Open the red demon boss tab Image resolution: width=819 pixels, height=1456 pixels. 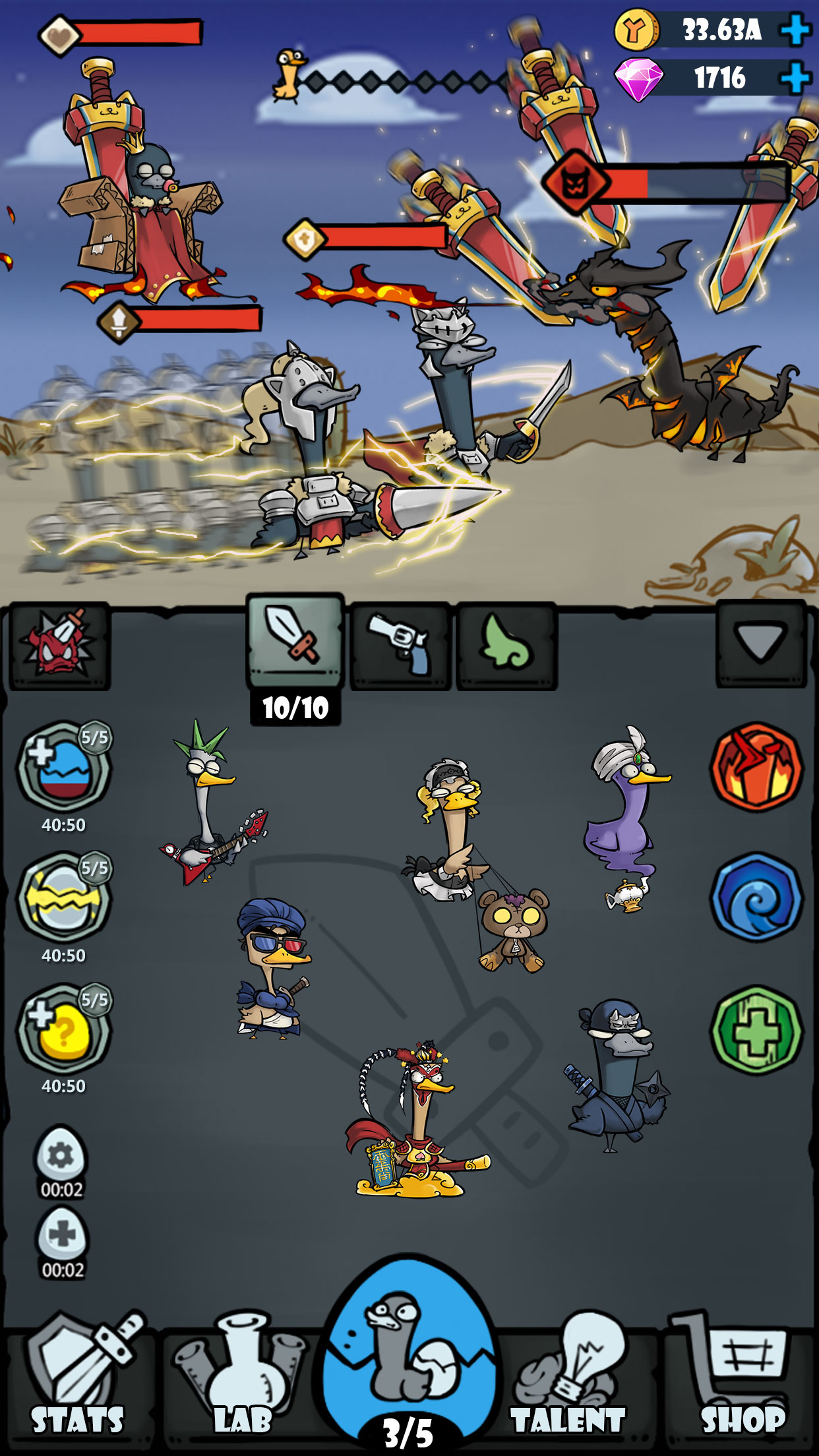(59, 646)
